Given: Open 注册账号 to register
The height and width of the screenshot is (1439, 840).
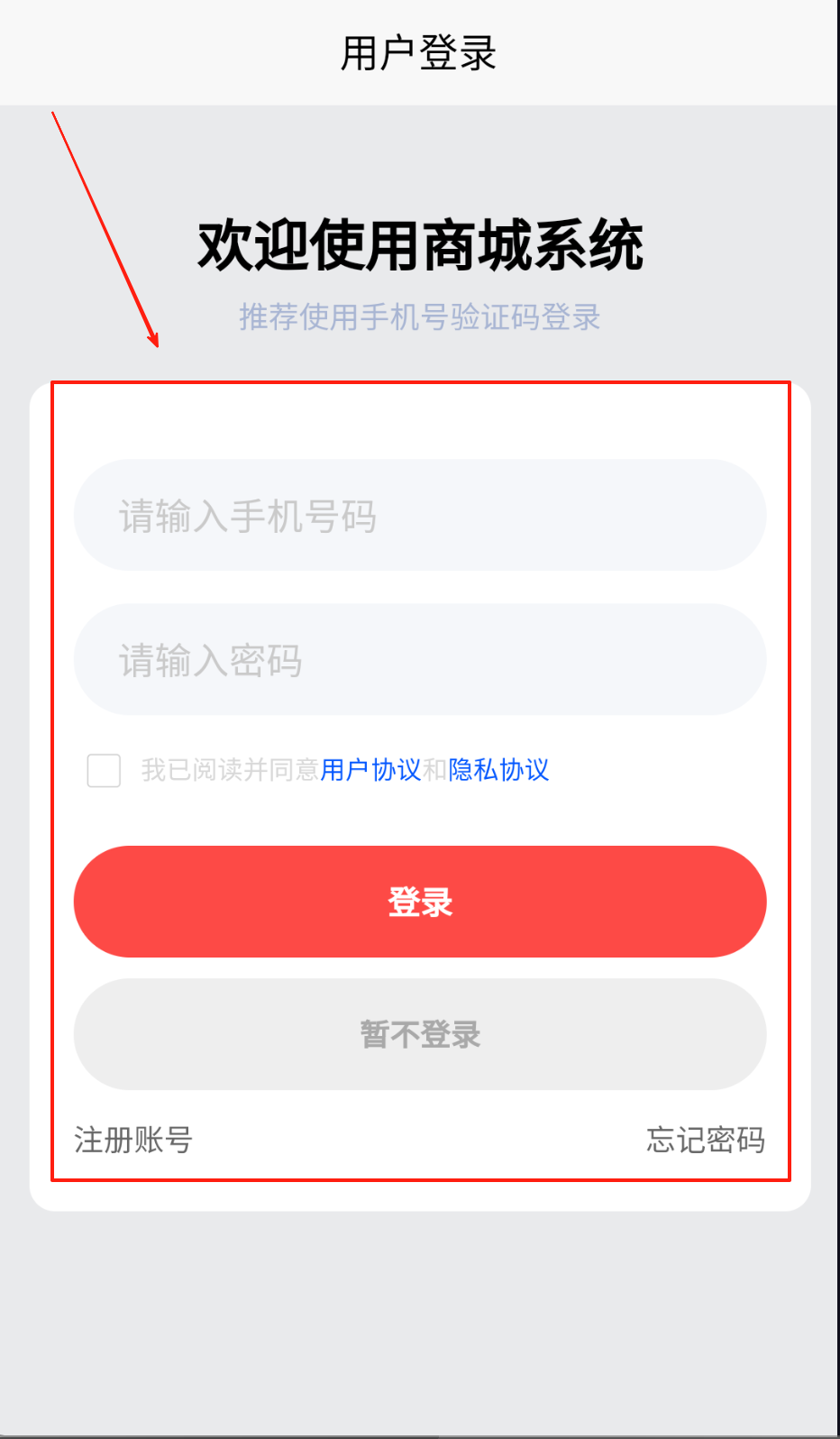Looking at the screenshot, I should (133, 1140).
